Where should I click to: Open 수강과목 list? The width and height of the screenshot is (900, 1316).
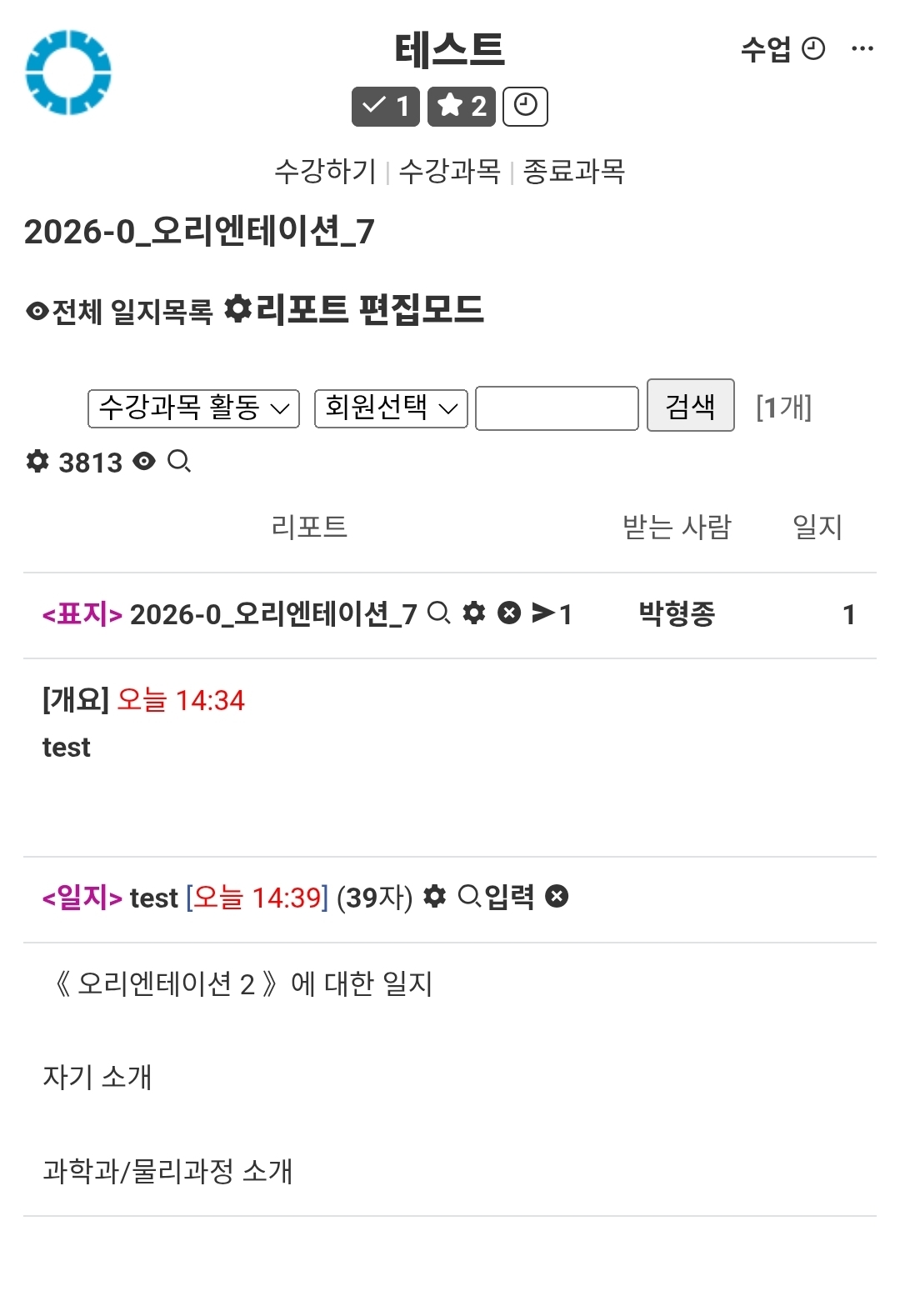pos(449,171)
